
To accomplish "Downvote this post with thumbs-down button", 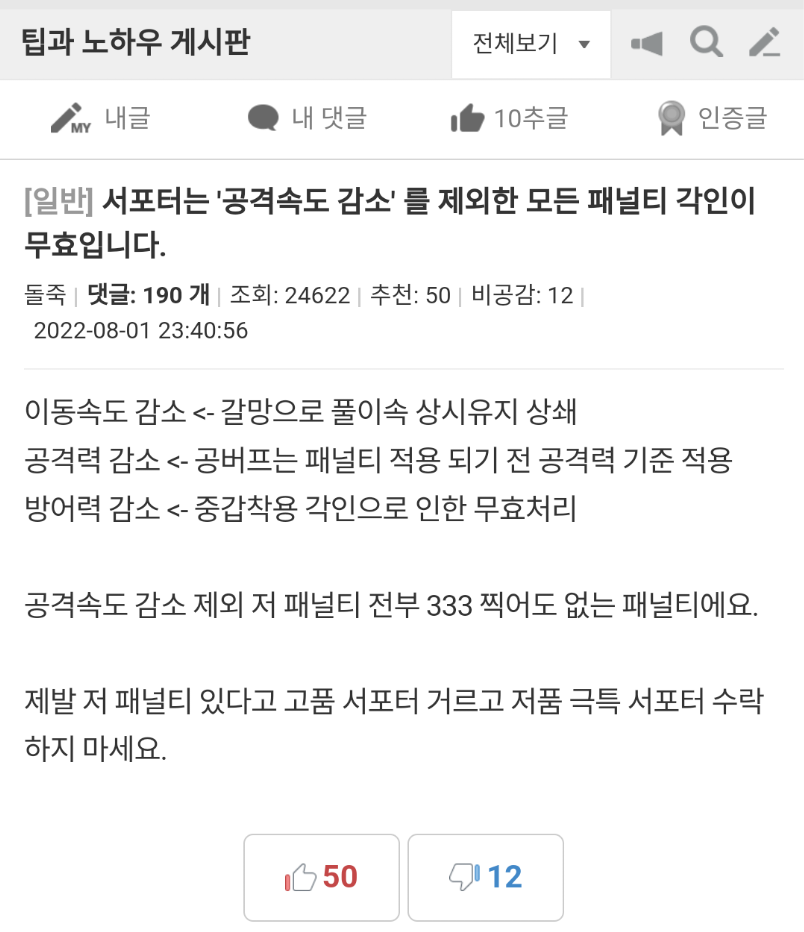I will 486,877.
